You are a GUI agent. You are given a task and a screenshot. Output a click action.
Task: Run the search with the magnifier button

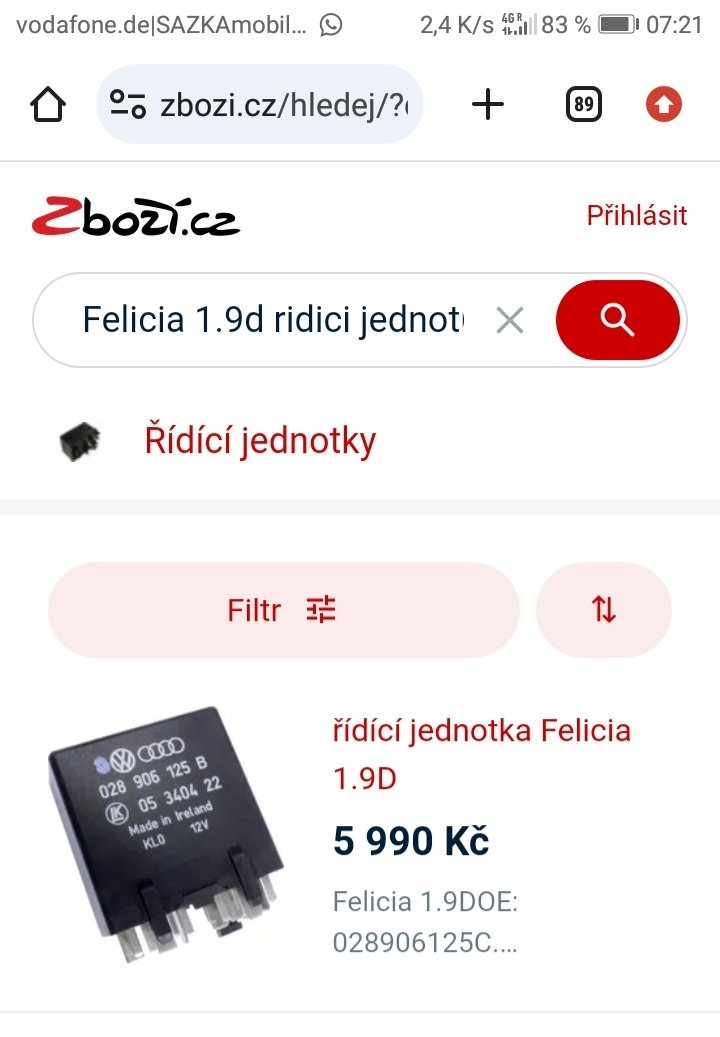point(618,320)
